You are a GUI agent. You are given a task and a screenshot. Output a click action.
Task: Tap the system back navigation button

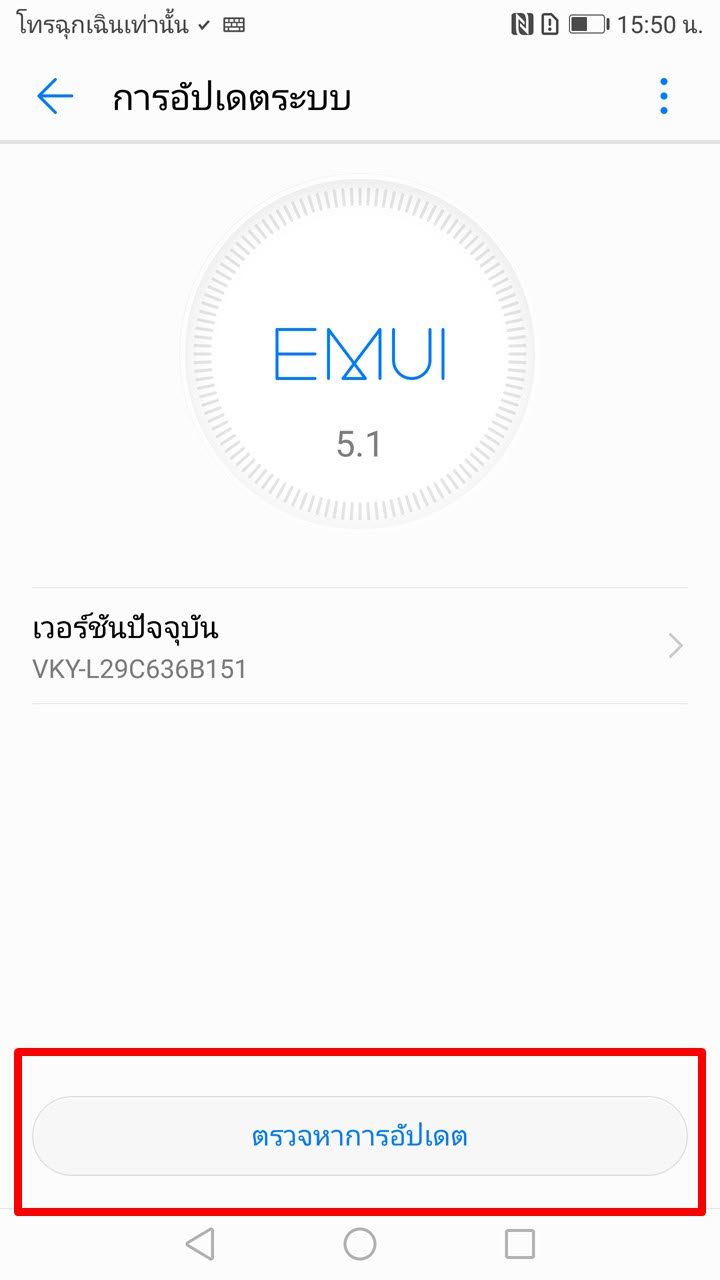coord(200,1243)
